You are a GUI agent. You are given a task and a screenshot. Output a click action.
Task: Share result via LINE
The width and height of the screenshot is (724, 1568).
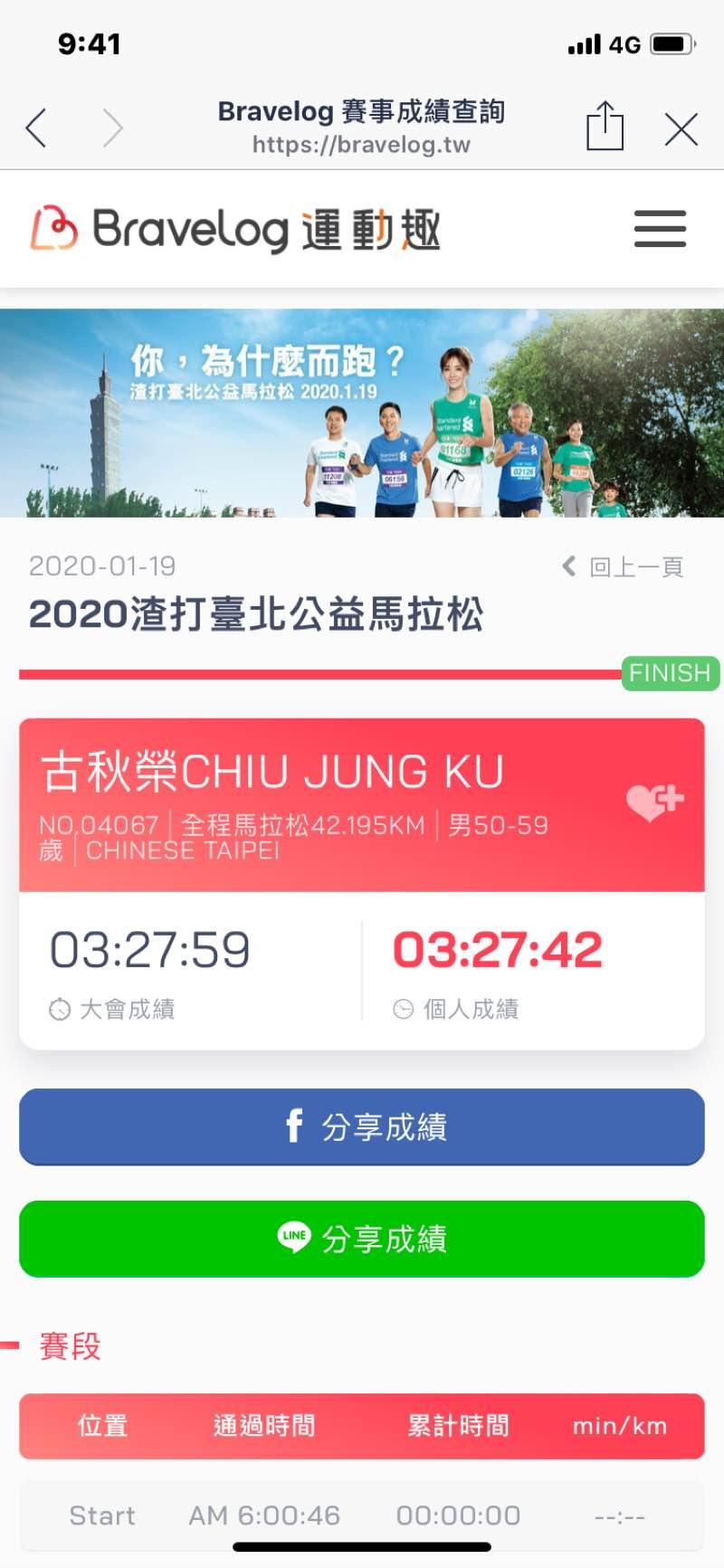click(x=362, y=1239)
